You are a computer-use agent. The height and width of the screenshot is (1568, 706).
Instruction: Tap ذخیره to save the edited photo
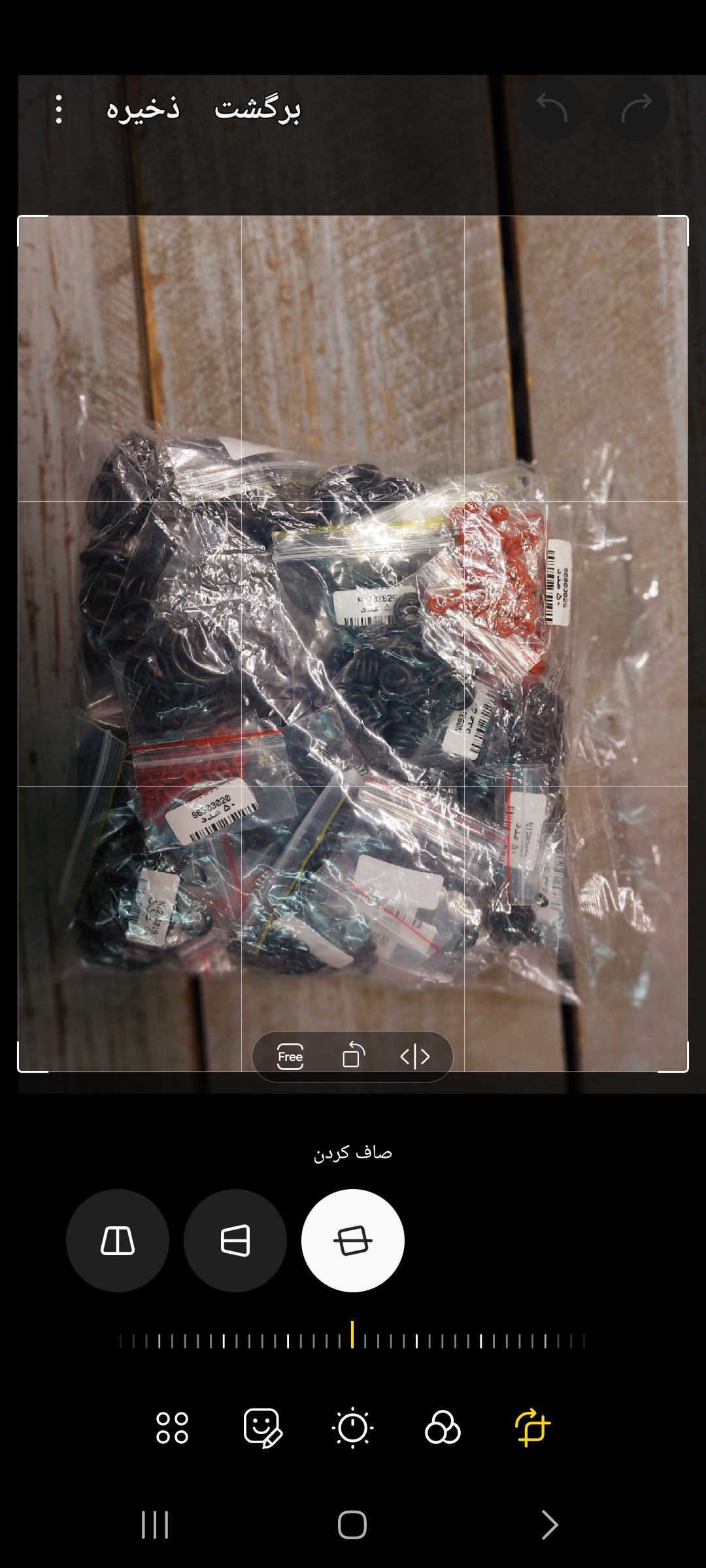point(143,109)
